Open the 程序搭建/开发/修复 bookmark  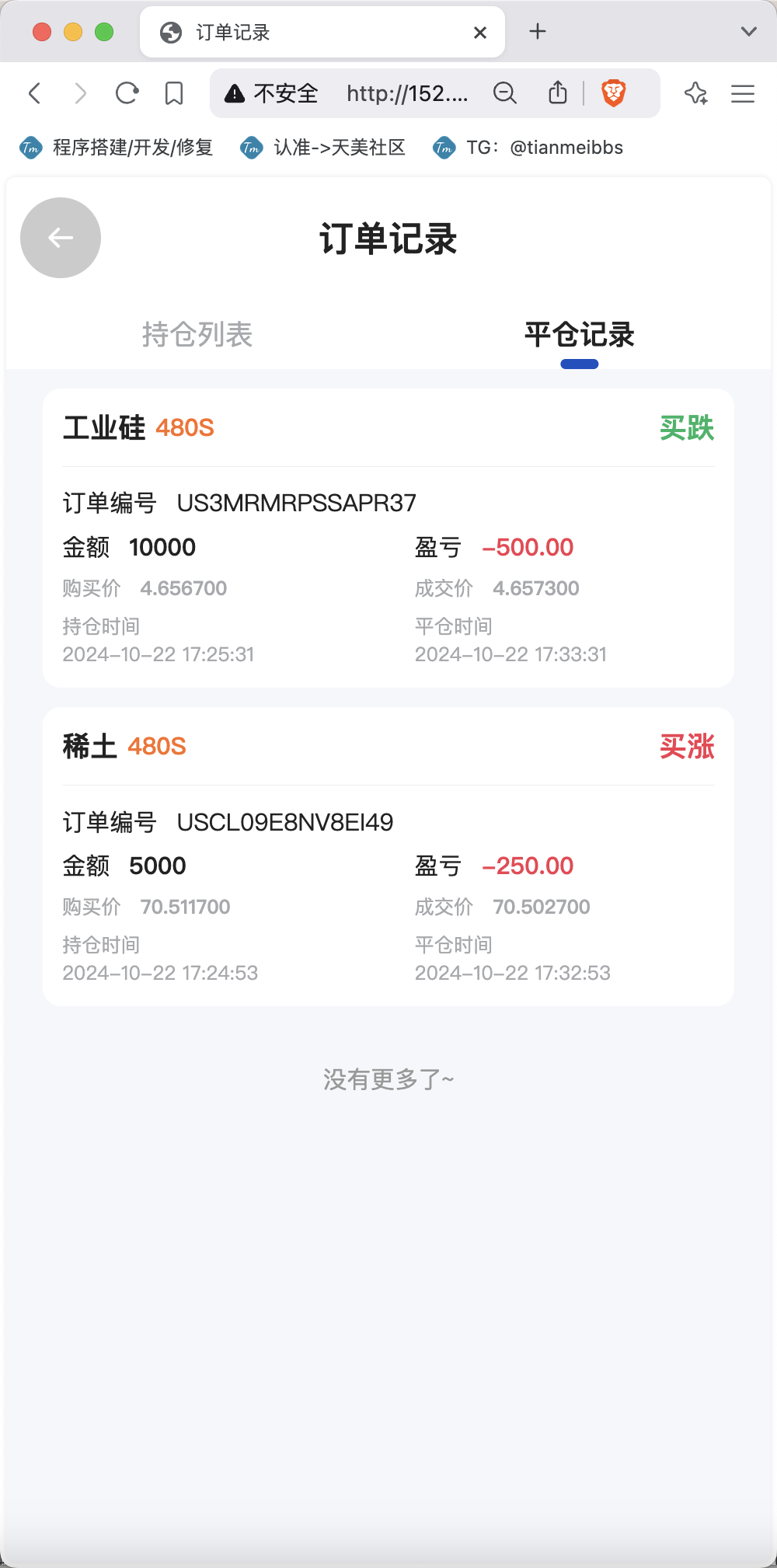(x=117, y=148)
